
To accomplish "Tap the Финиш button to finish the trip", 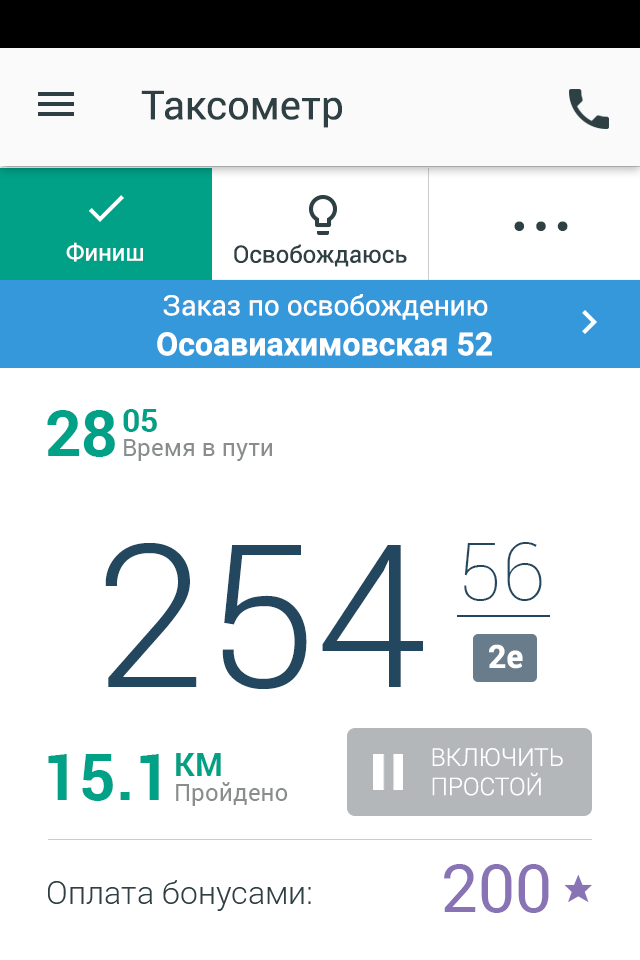I will coord(106,225).
